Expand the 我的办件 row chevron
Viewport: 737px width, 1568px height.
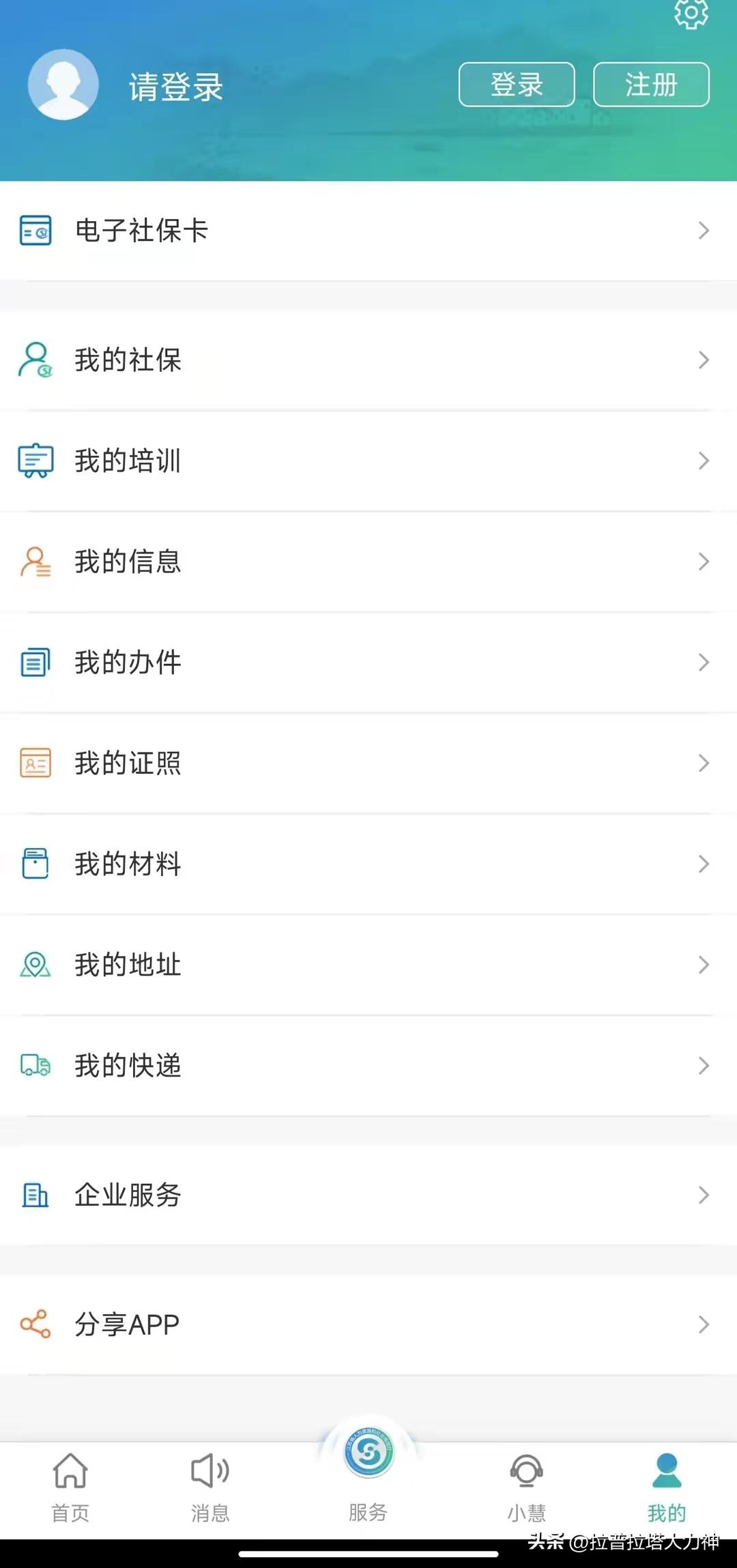pyautogui.click(x=704, y=662)
